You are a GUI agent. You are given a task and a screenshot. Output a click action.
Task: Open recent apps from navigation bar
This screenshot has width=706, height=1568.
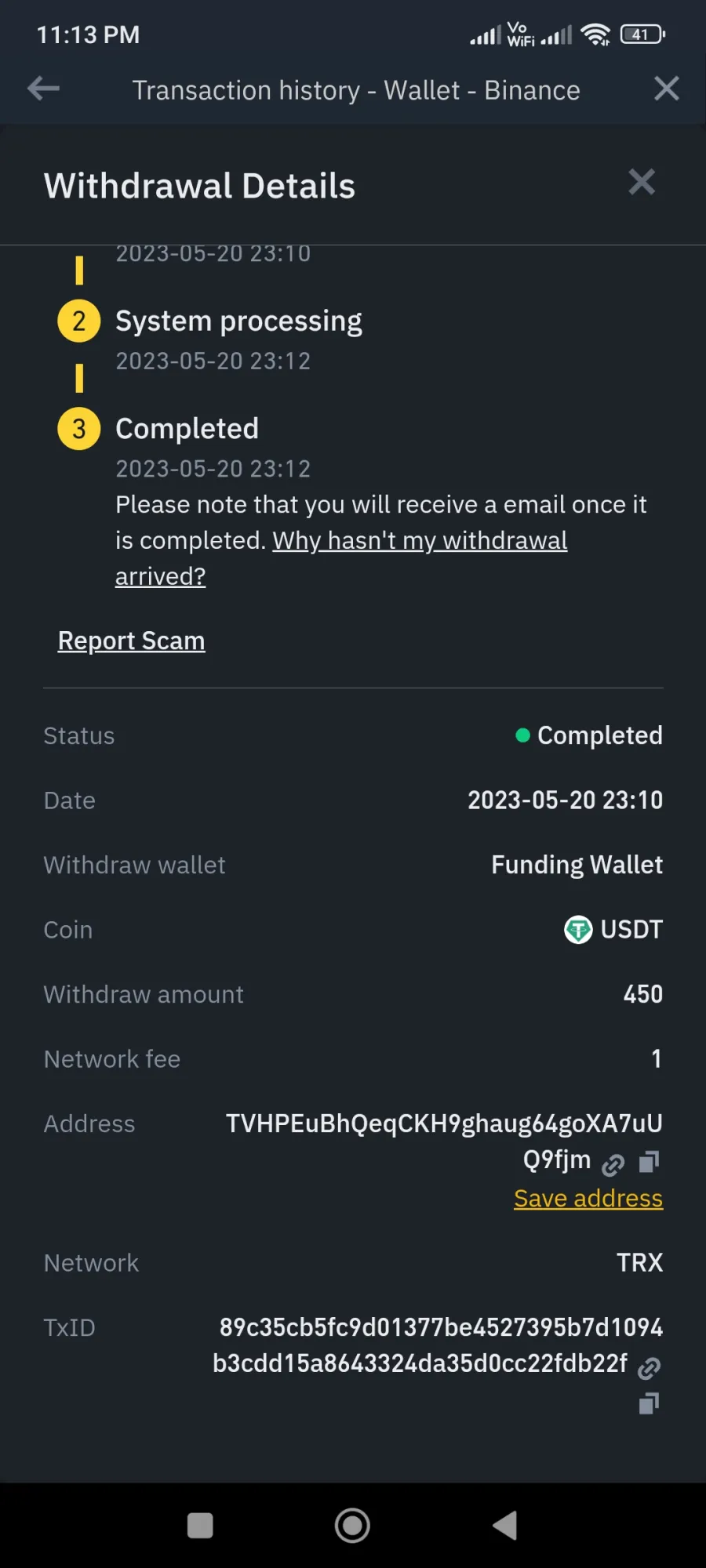tap(200, 1526)
